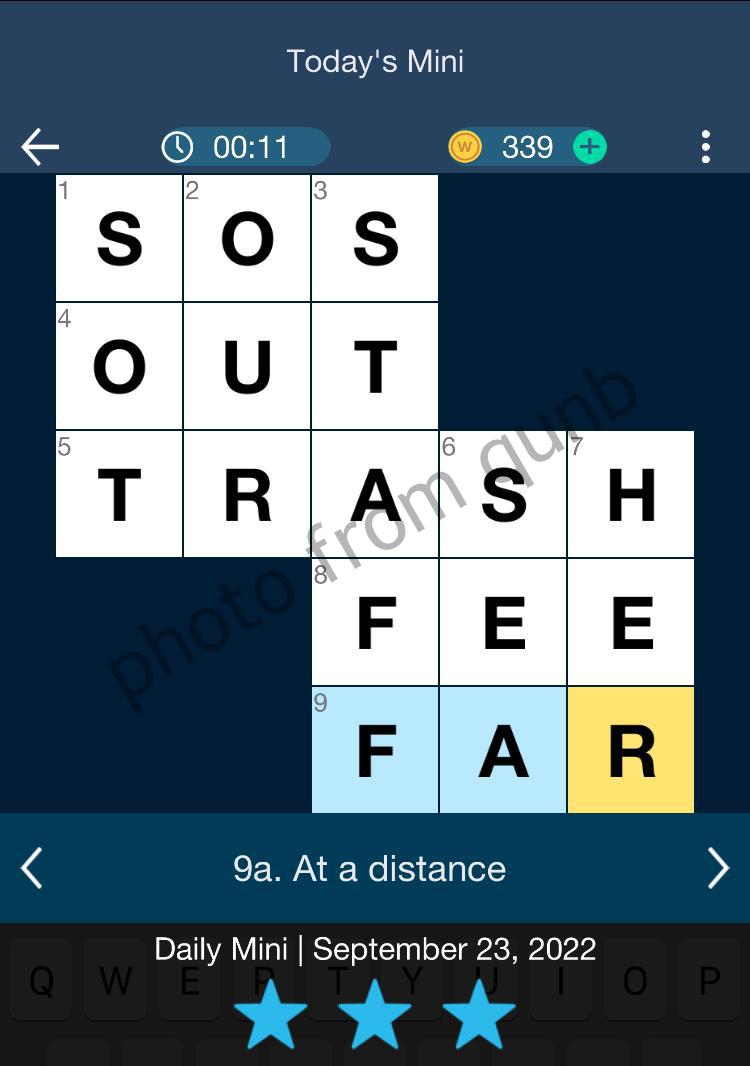Image resolution: width=750 pixels, height=1066 pixels.
Task: Tap the Q key on the keyboard
Action: pyautogui.click(x=41, y=980)
